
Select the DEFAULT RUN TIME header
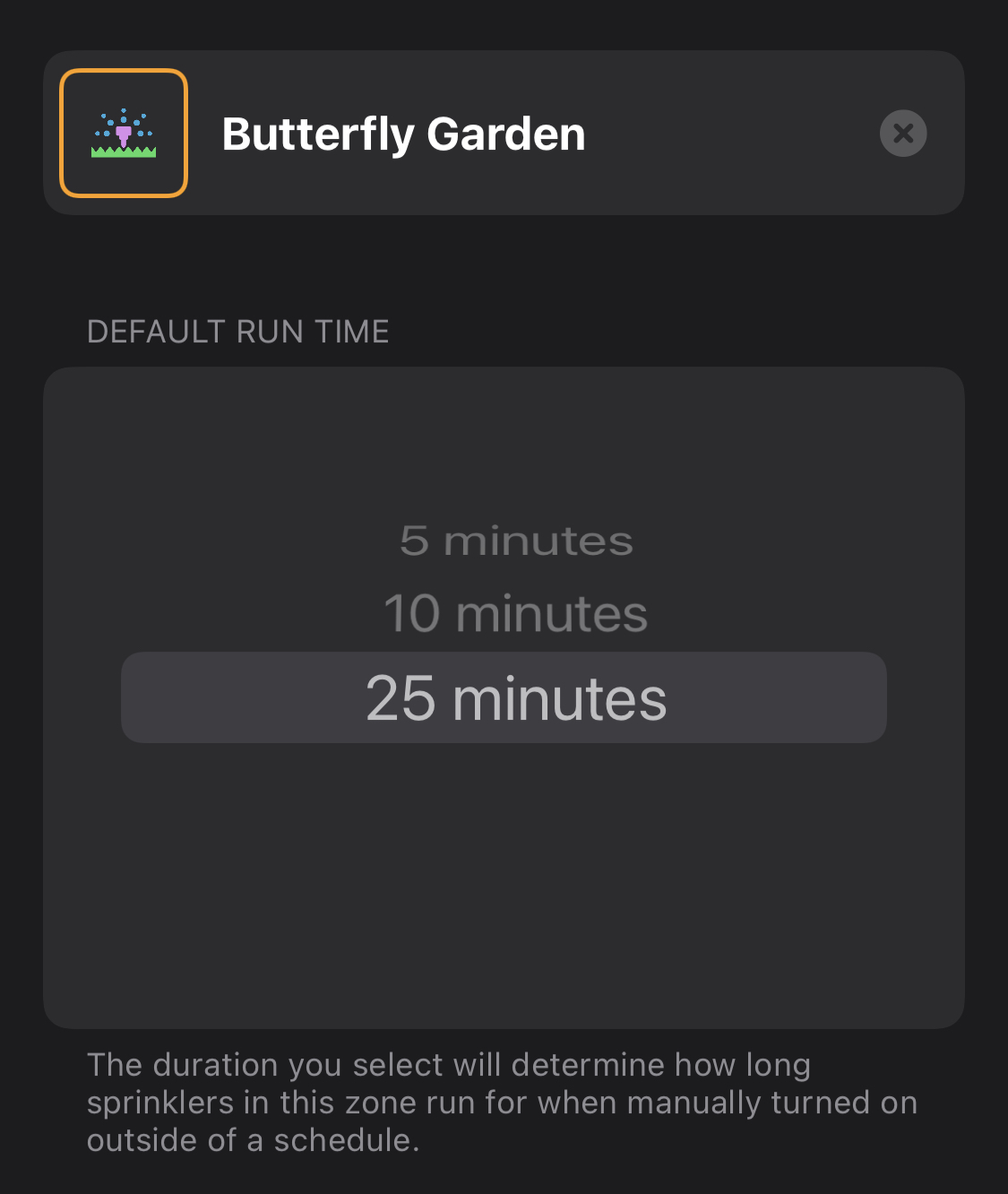tap(237, 331)
